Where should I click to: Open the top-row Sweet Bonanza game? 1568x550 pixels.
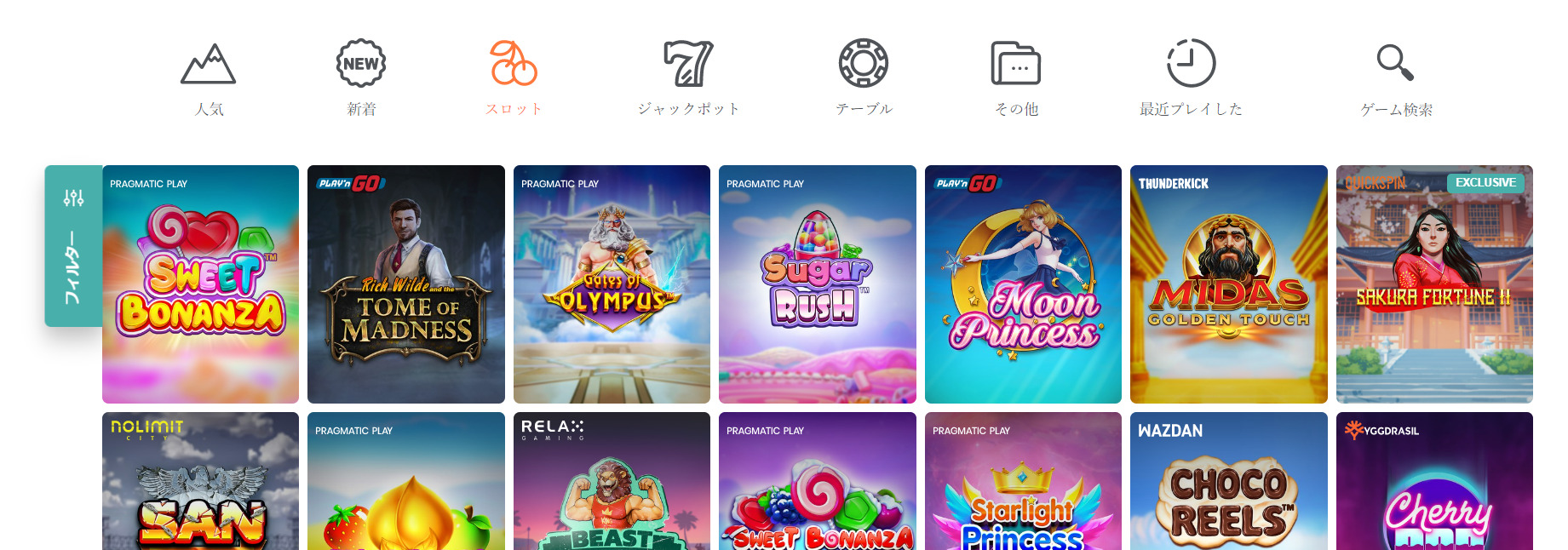point(200,284)
